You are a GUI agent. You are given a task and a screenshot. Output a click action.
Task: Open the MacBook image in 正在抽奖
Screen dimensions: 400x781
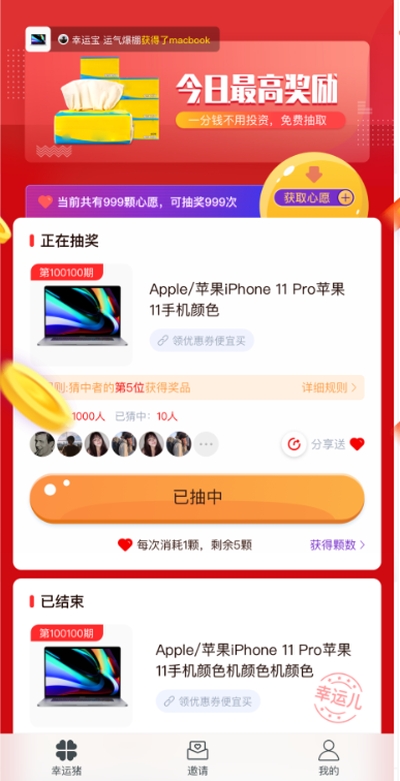tap(81, 315)
